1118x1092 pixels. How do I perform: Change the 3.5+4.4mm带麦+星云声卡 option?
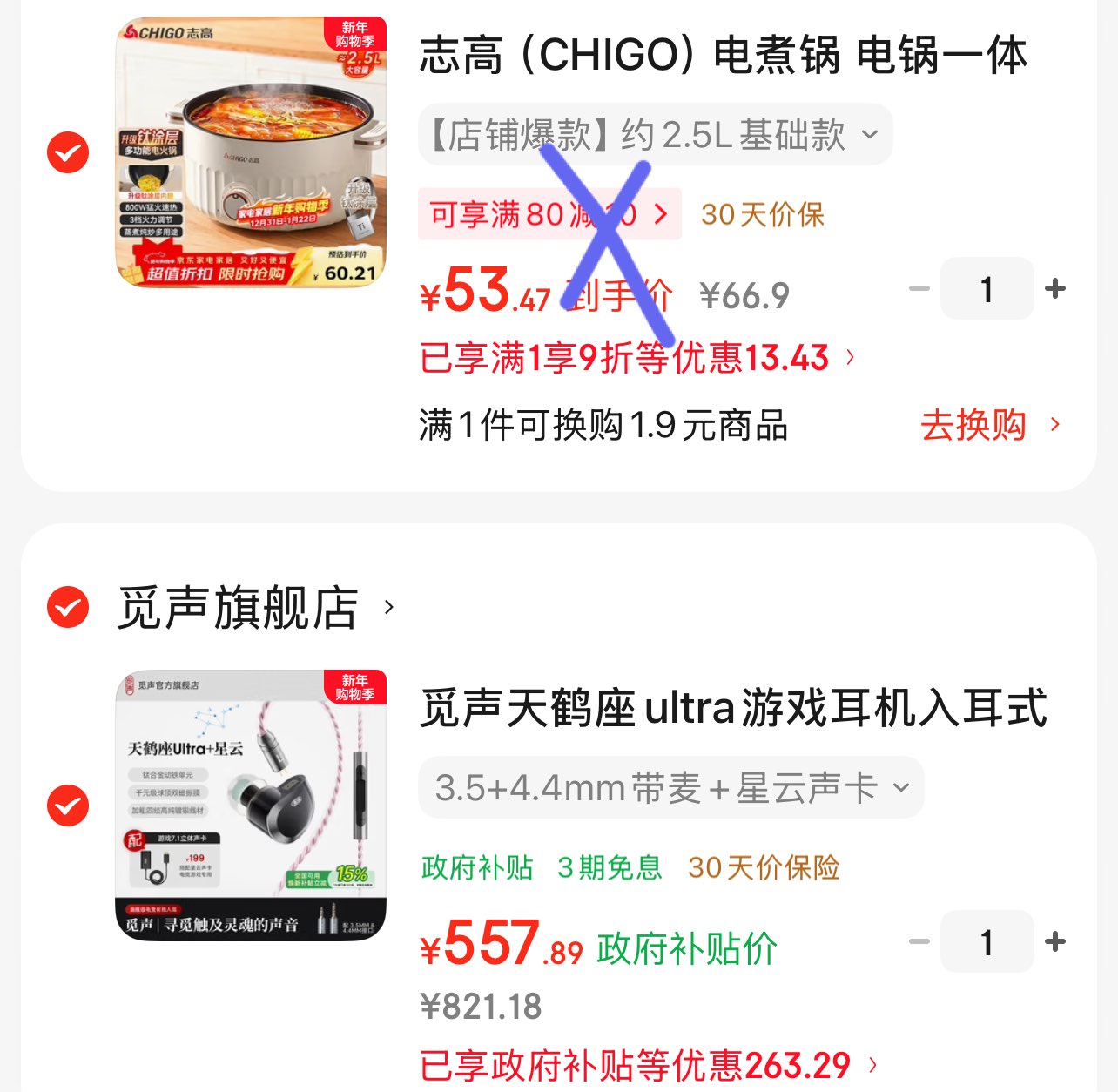pos(670,788)
